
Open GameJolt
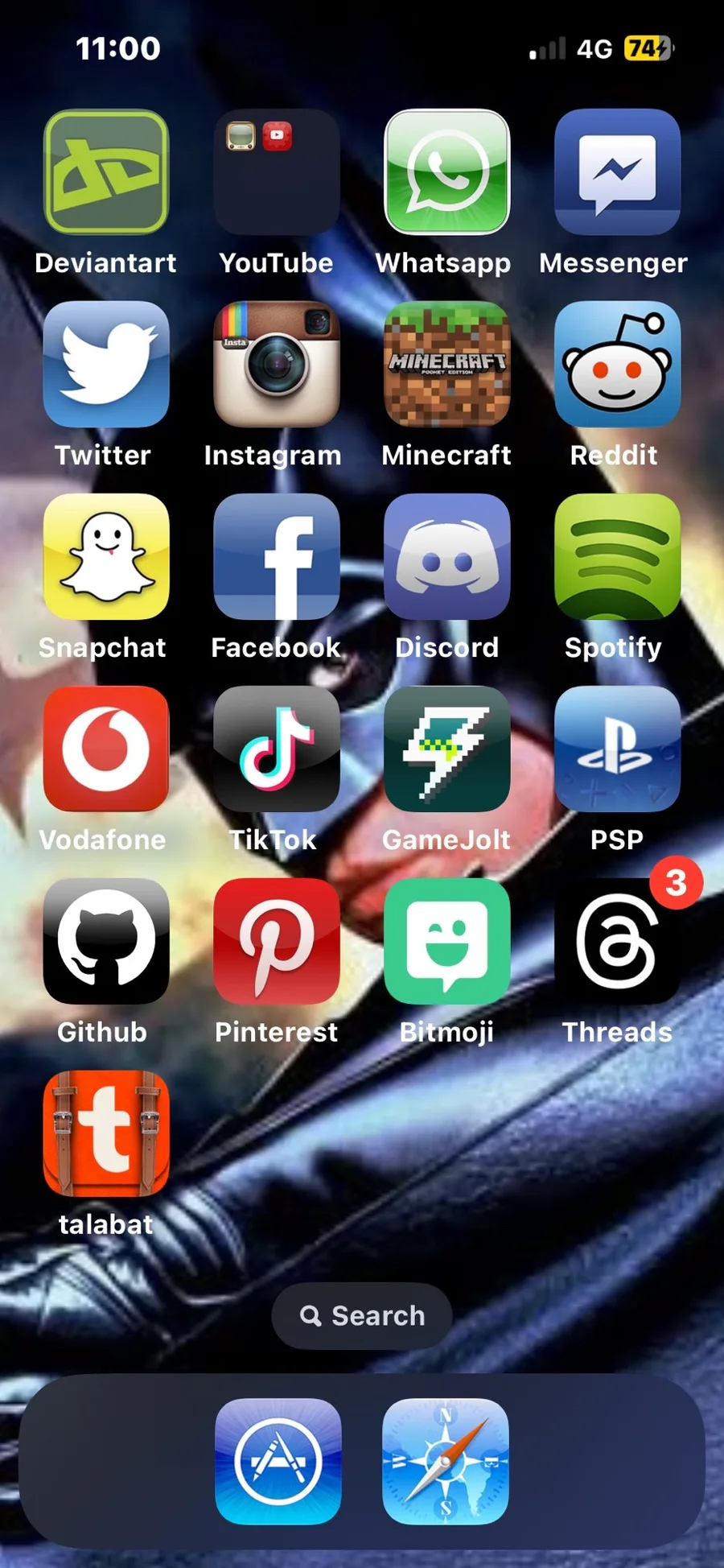[x=447, y=749]
